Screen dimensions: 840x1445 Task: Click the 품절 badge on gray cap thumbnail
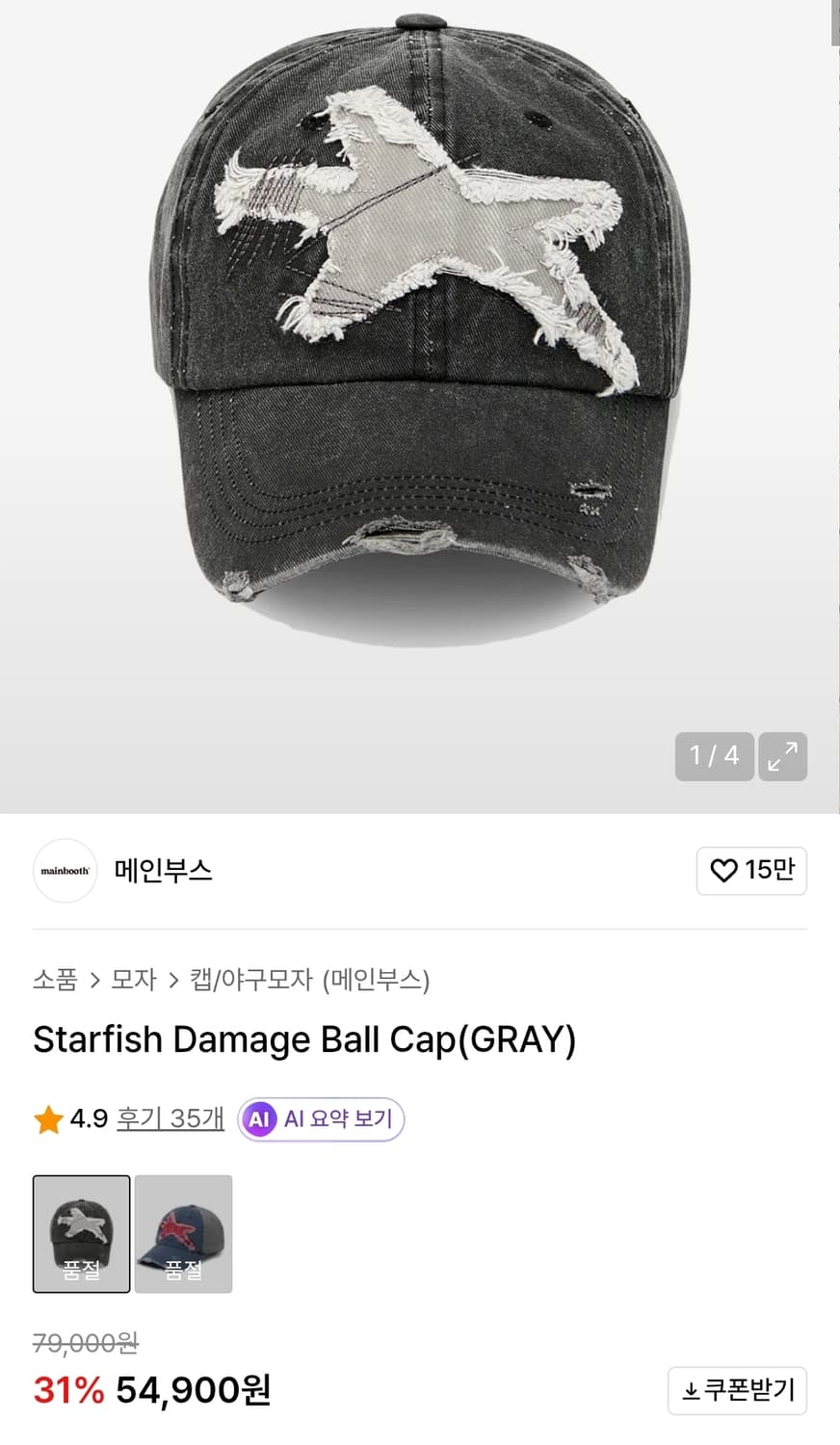tap(80, 1271)
